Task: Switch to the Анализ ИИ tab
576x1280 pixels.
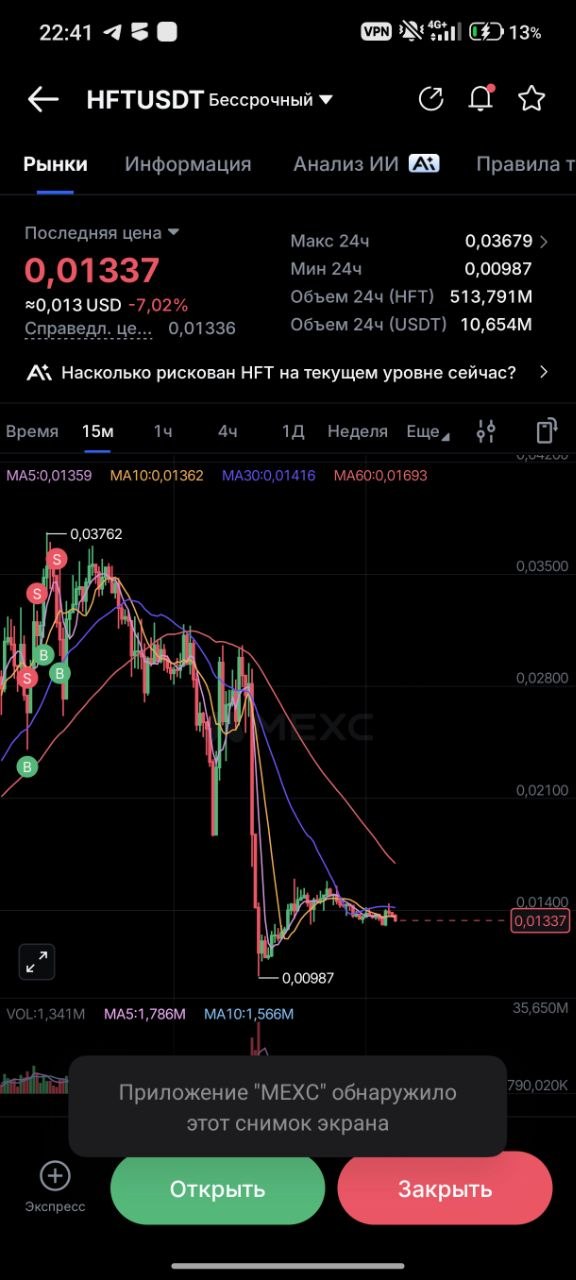Action: click(366, 164)
